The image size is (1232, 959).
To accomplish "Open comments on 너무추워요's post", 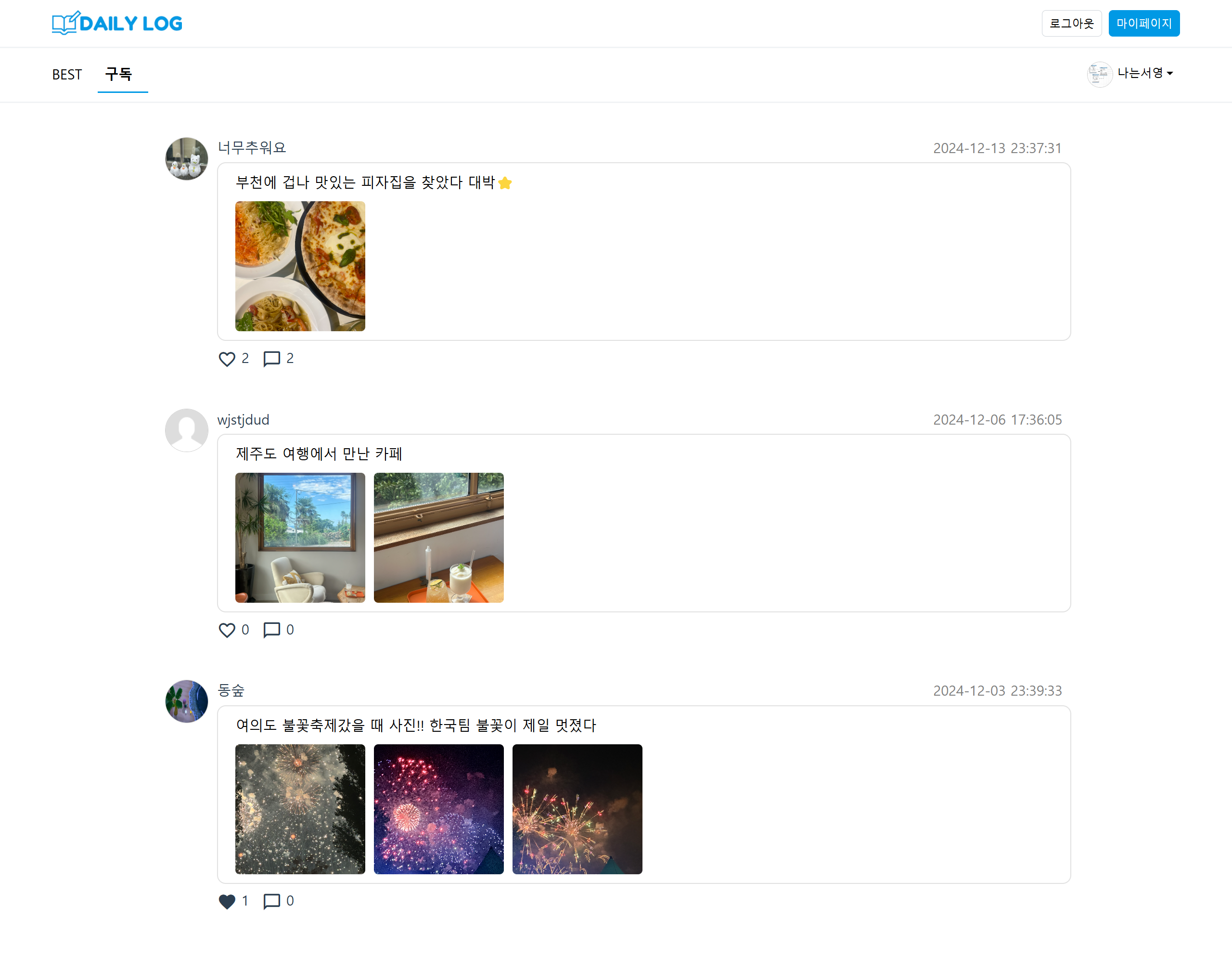I will pyautogui.click(x=271, y=359).
